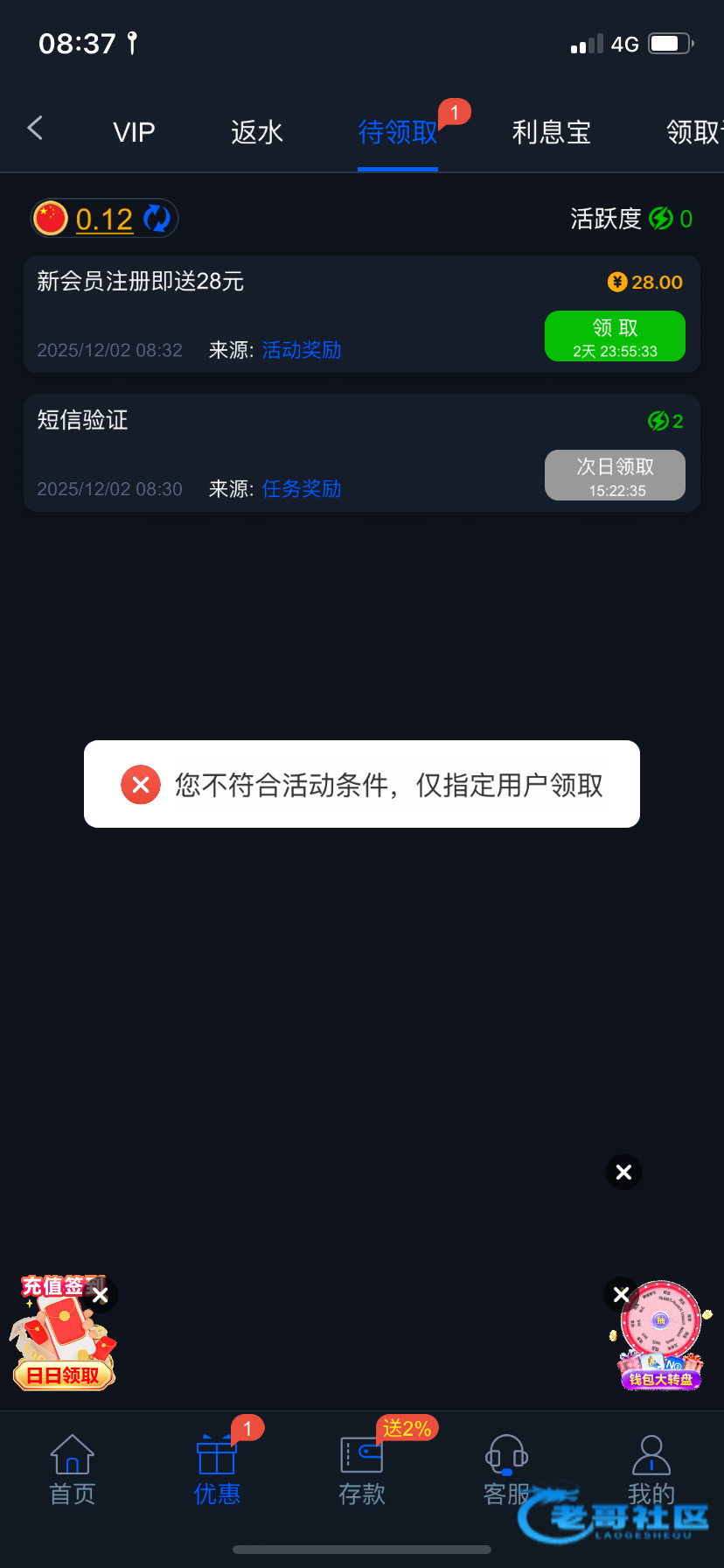The image size is (724, 1568).
Task: Open the 我的 profile tab
Action: [651, 1472]
